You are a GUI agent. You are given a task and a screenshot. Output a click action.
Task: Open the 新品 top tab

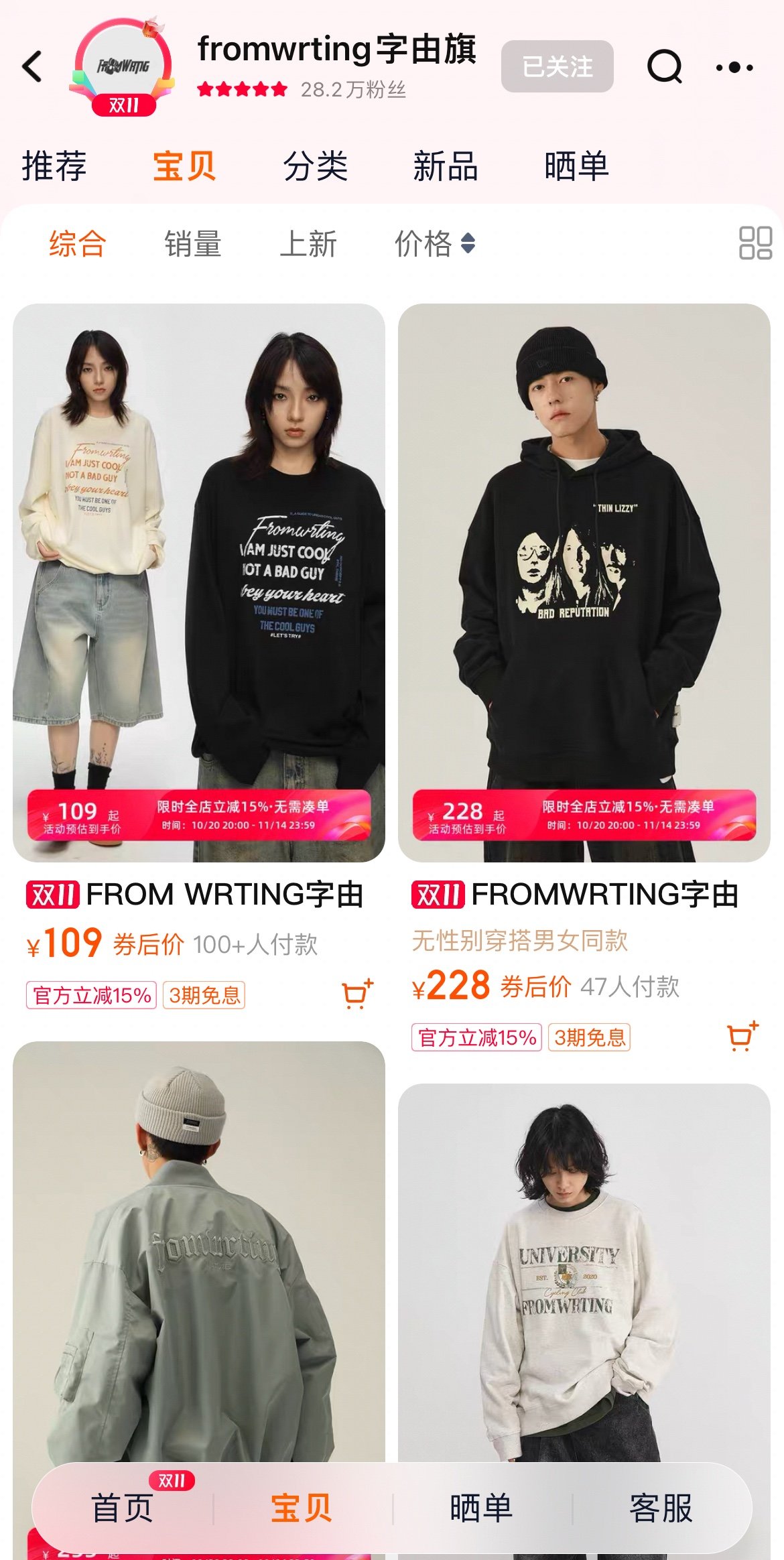tap(446, 166)
